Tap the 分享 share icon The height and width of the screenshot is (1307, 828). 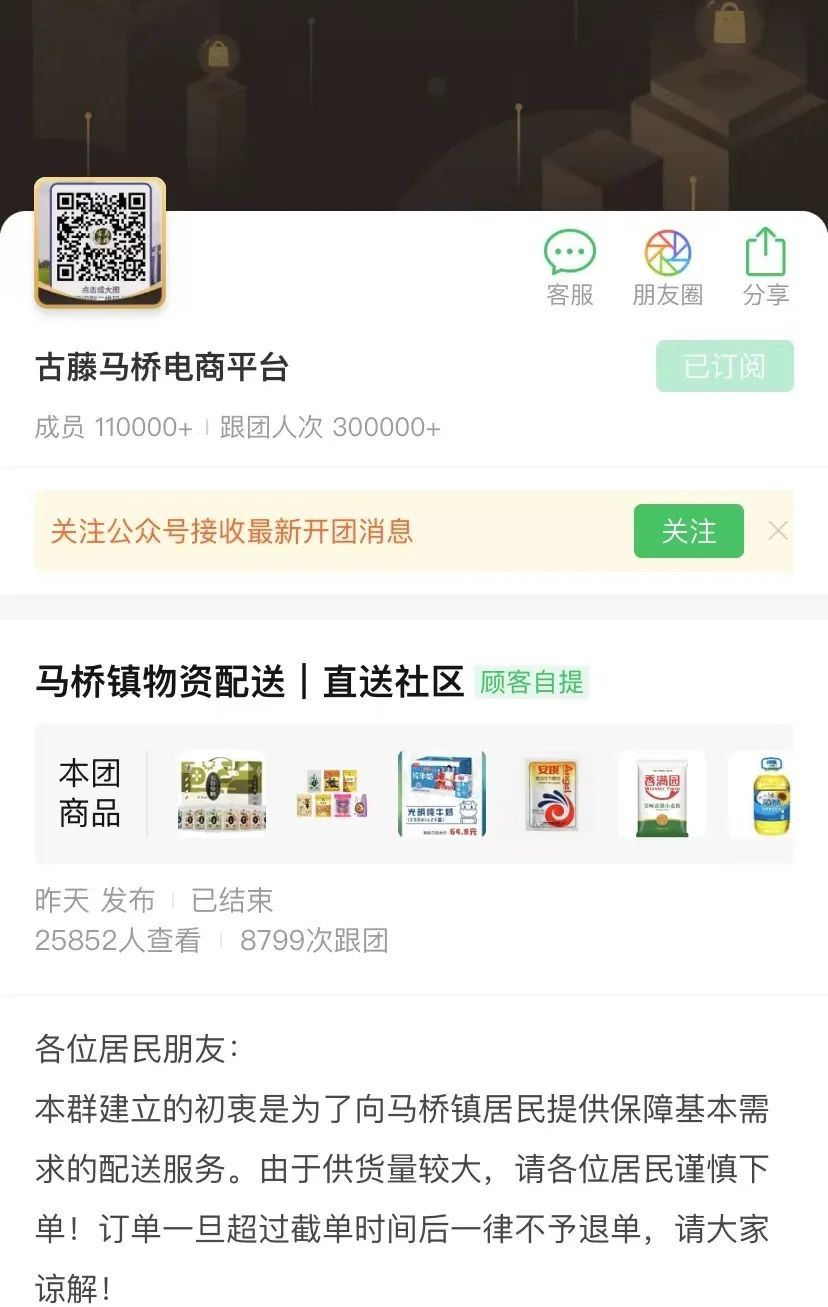pyautogui.click(x=766, y=266)
